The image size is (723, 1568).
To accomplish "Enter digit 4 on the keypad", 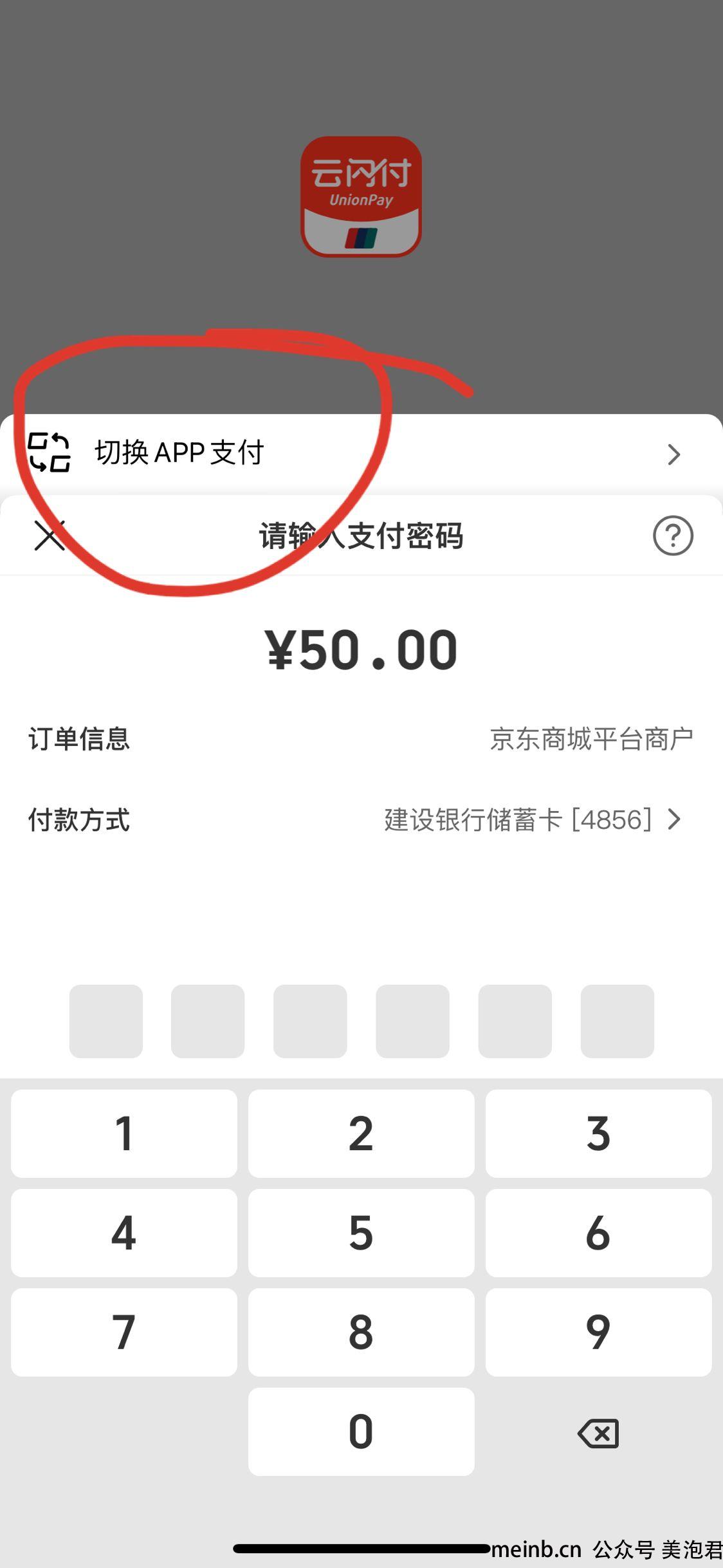I will click(124, 1233).
